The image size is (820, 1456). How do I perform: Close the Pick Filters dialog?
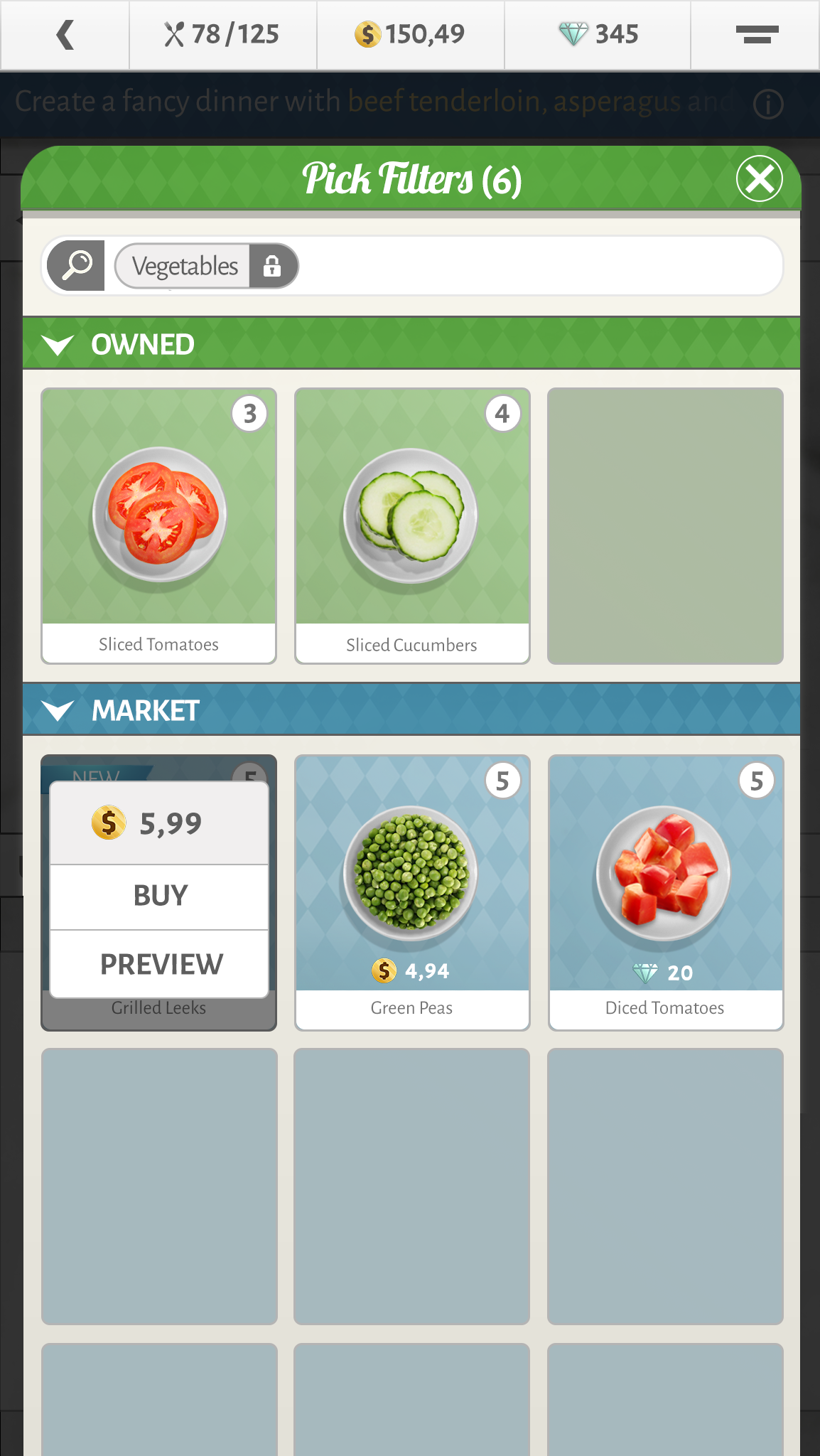point(759,178)
